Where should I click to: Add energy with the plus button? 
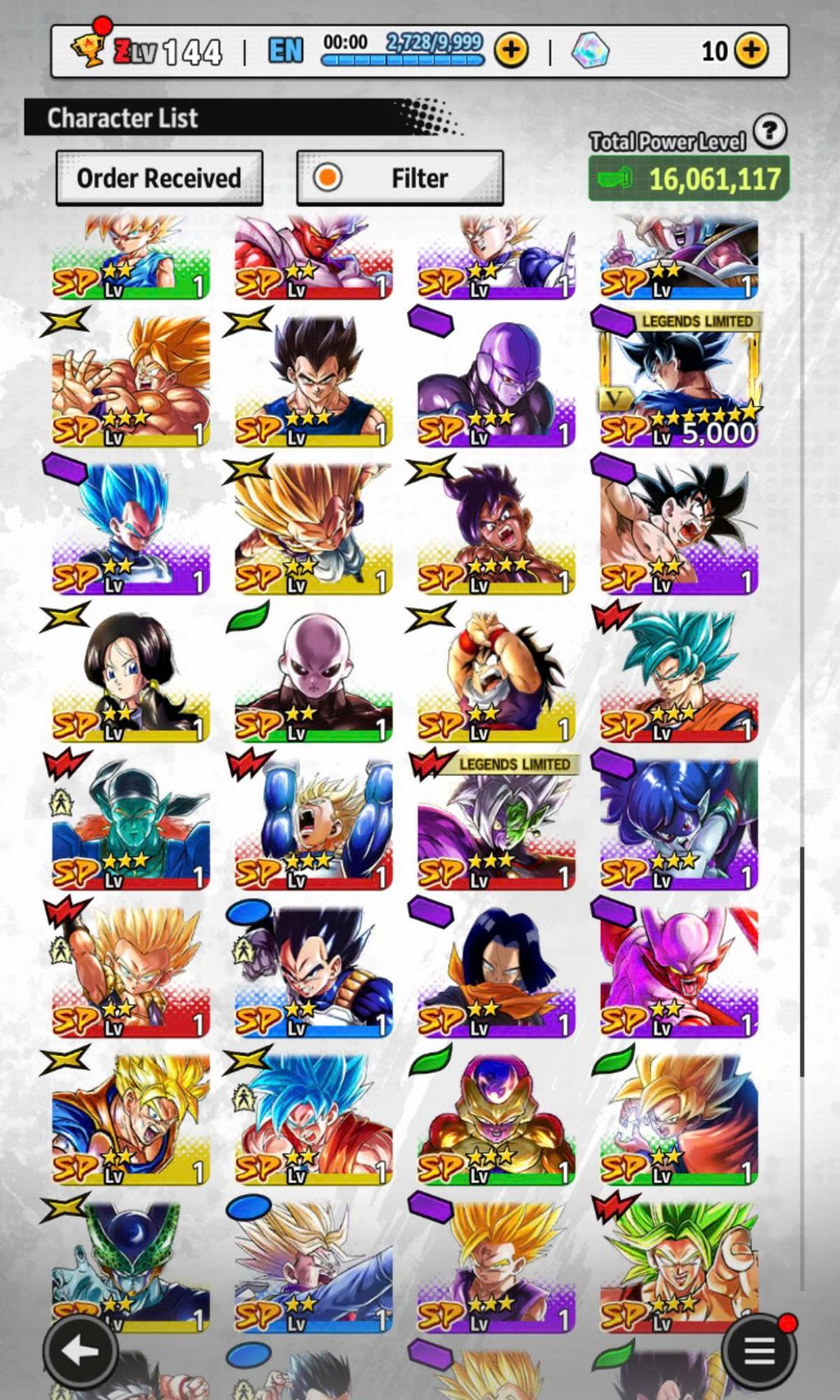pyautogui.click(x=512, y=51)
